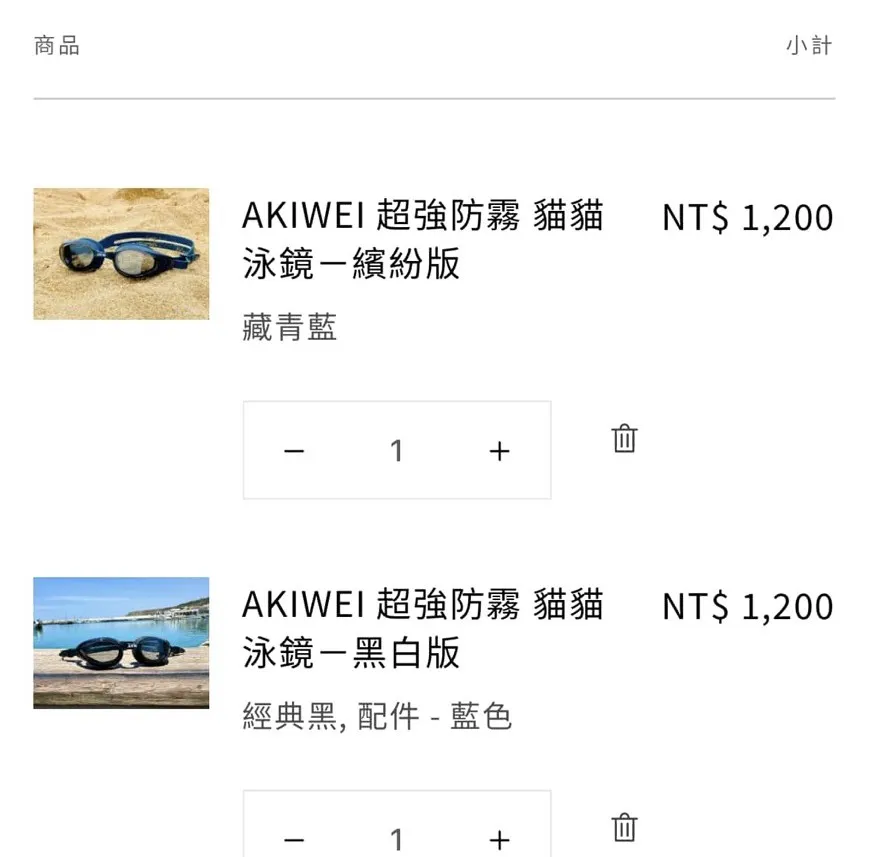Image resolution: width=869 pixels, height=857 pixels.
Task: Open AKIWE 貓貓泳鏡－繽紛版 product title
Action: pos(422,240)
